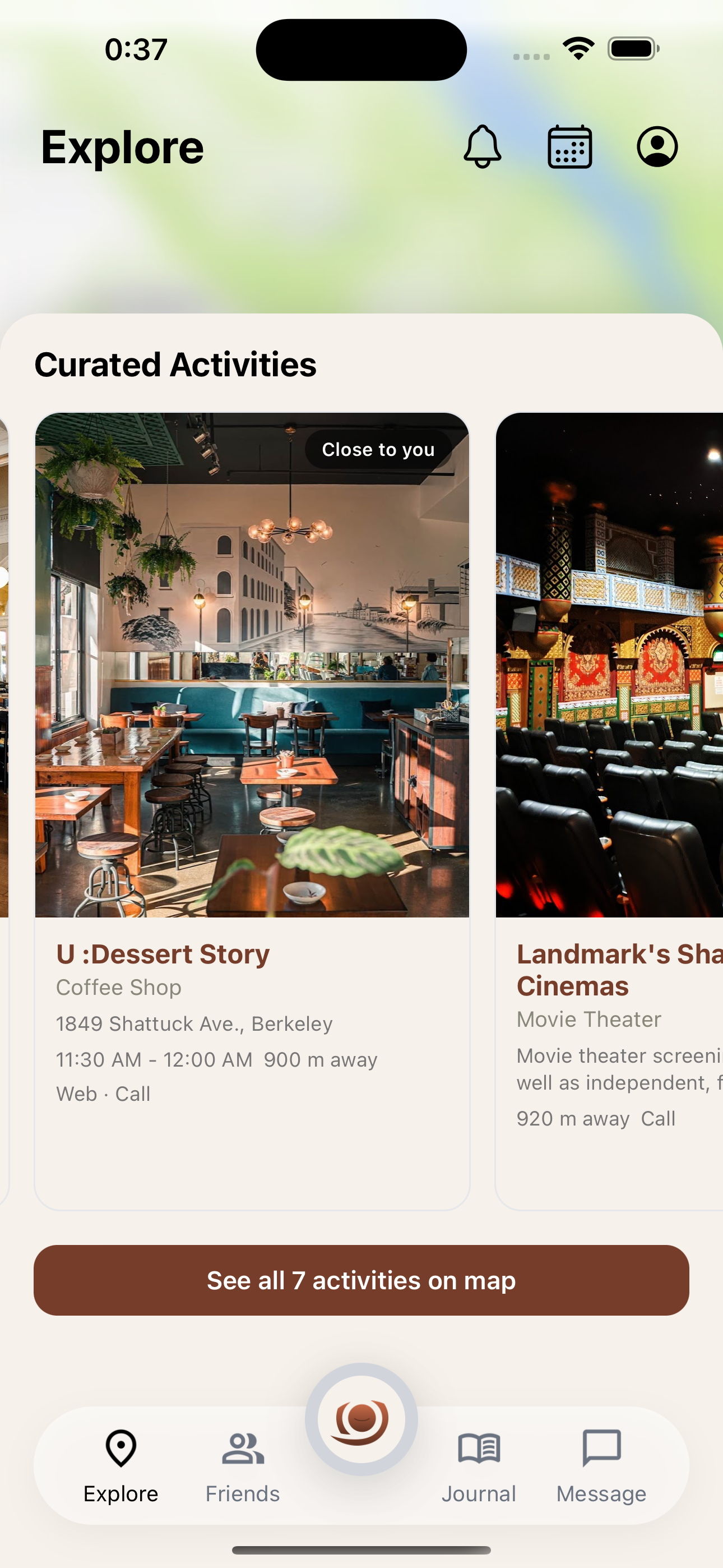The width and height of the screenshot is (723, 1568).
Task: Open the user profile icon
Action: coord(657,147)
